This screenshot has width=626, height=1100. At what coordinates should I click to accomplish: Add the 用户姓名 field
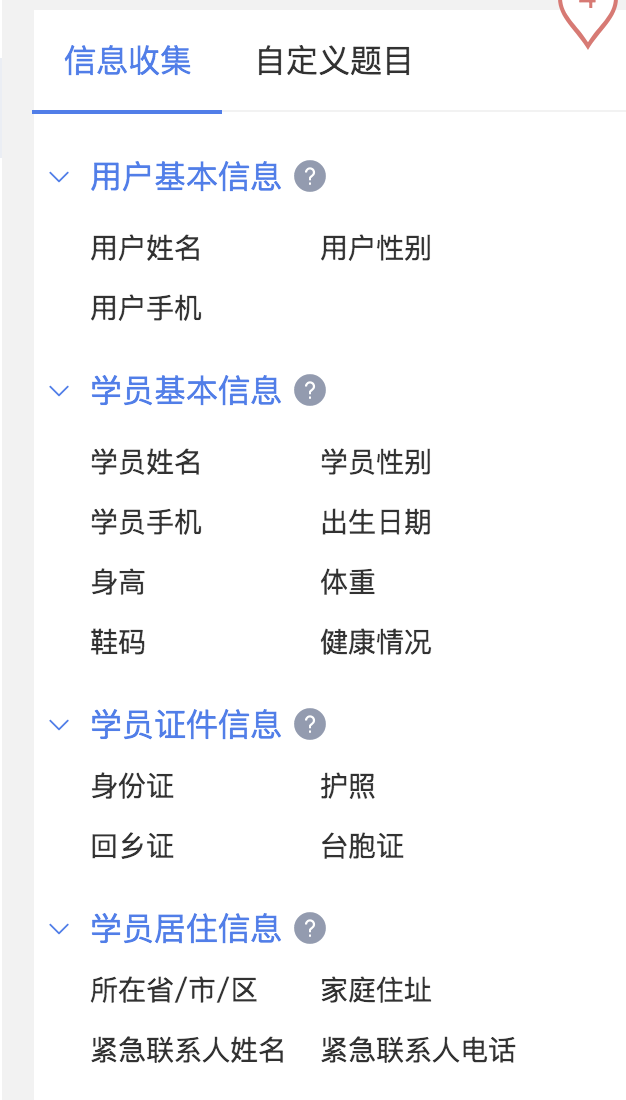[x=146, y=248]
